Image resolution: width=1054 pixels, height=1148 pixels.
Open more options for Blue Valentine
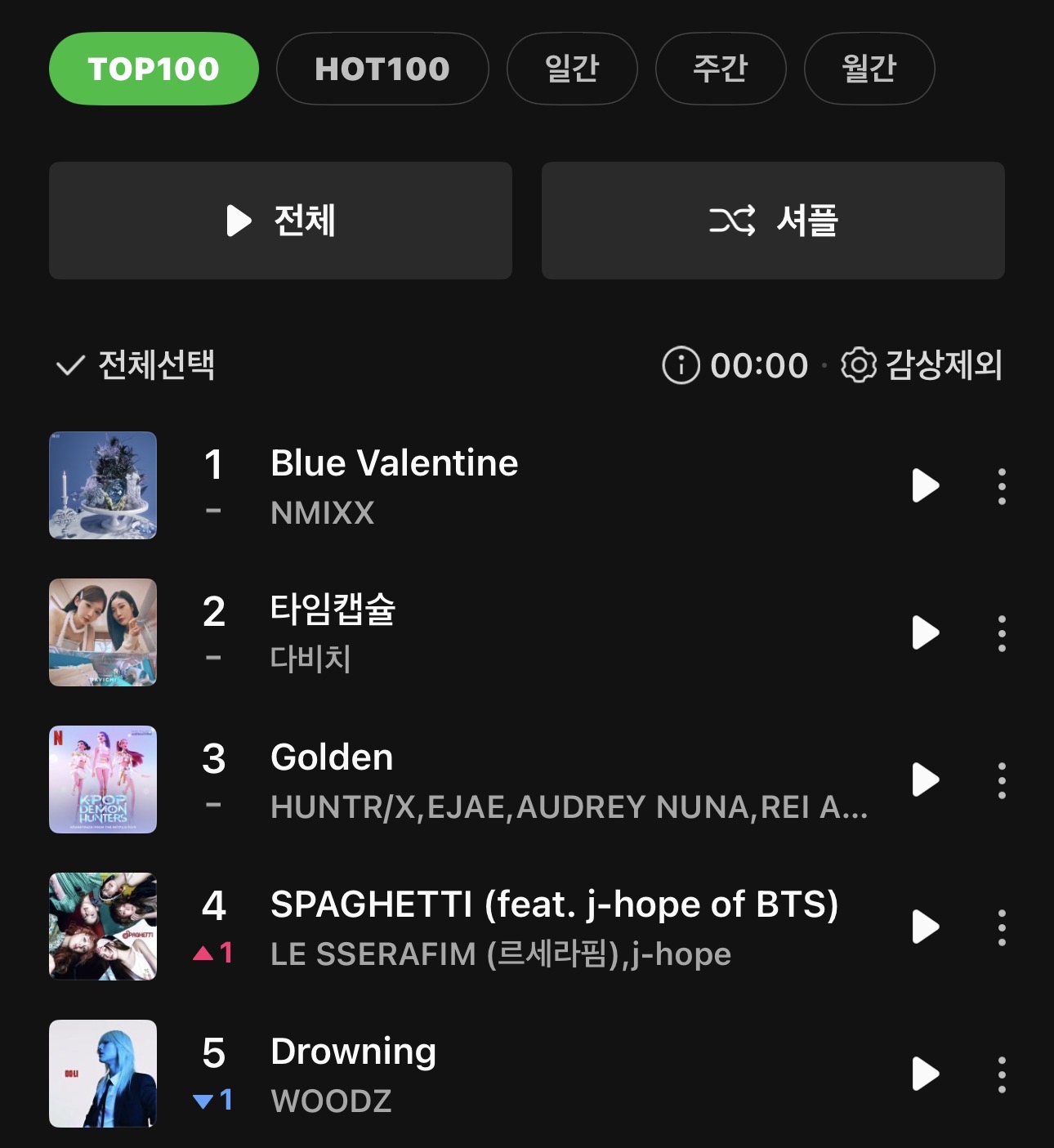click(x=1002, y=486)
